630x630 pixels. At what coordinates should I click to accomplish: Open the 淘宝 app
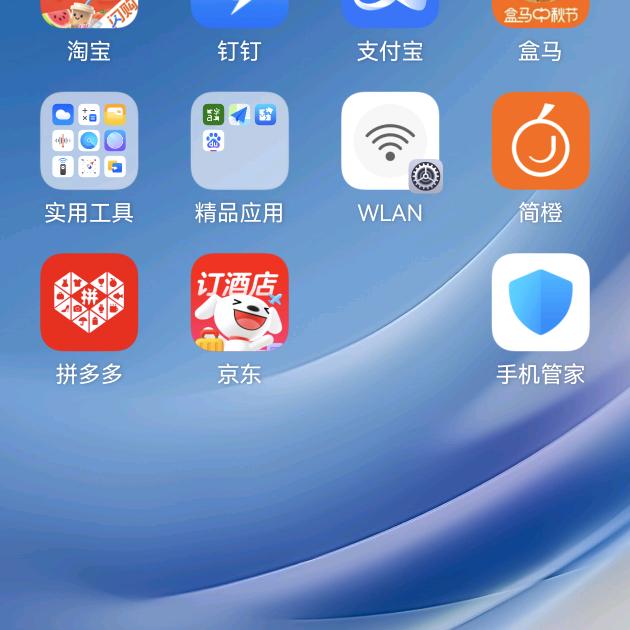tap(89, 14)
